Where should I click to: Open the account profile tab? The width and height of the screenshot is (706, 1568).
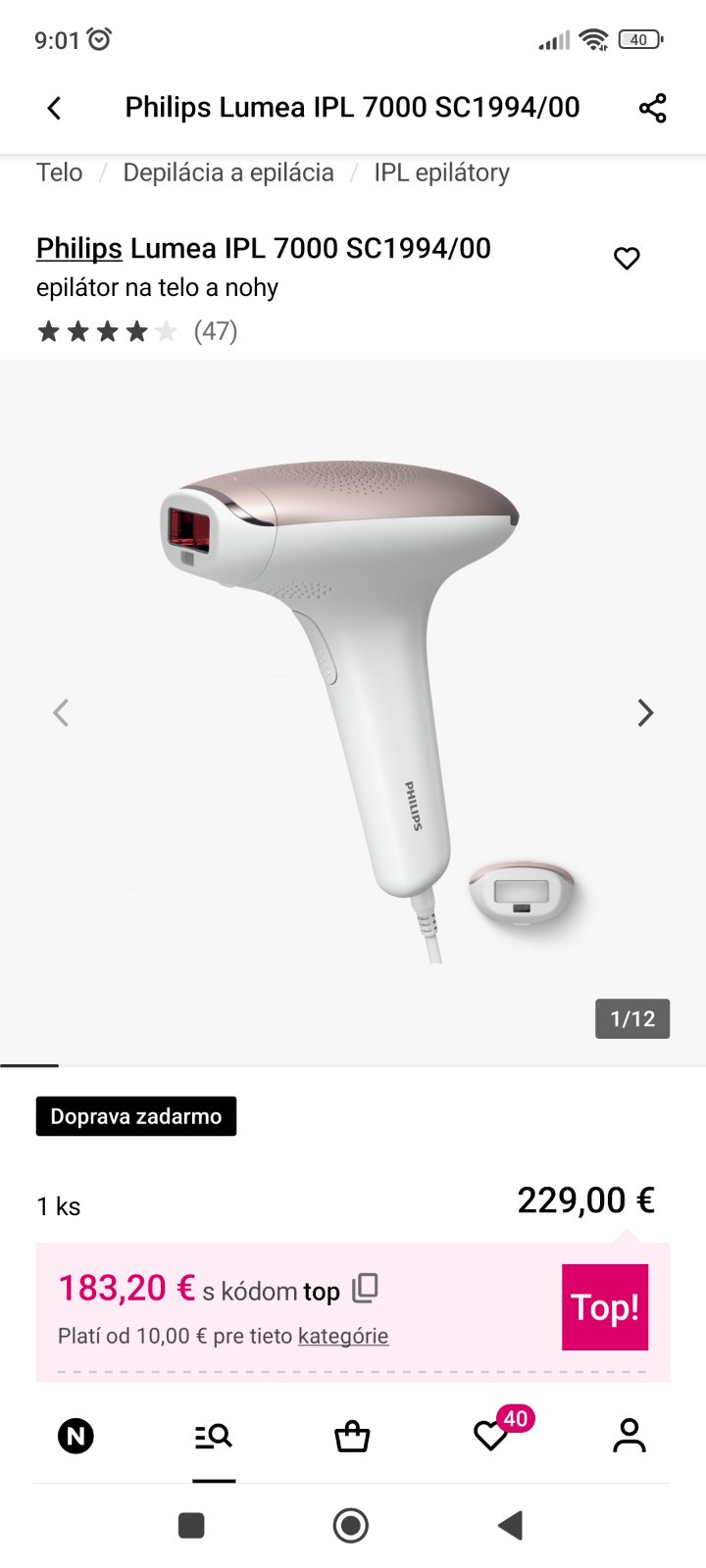[630, 1437]
